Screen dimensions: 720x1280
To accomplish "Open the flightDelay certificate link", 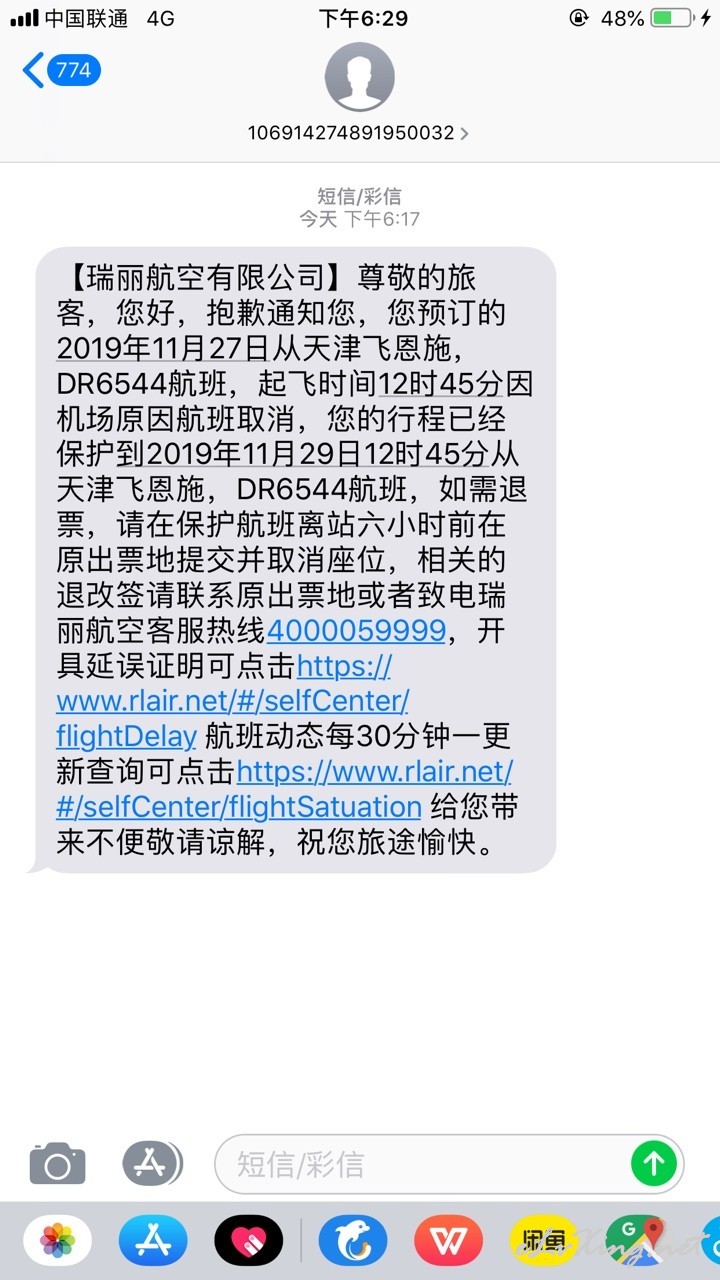I will click(x=233, y=700).
